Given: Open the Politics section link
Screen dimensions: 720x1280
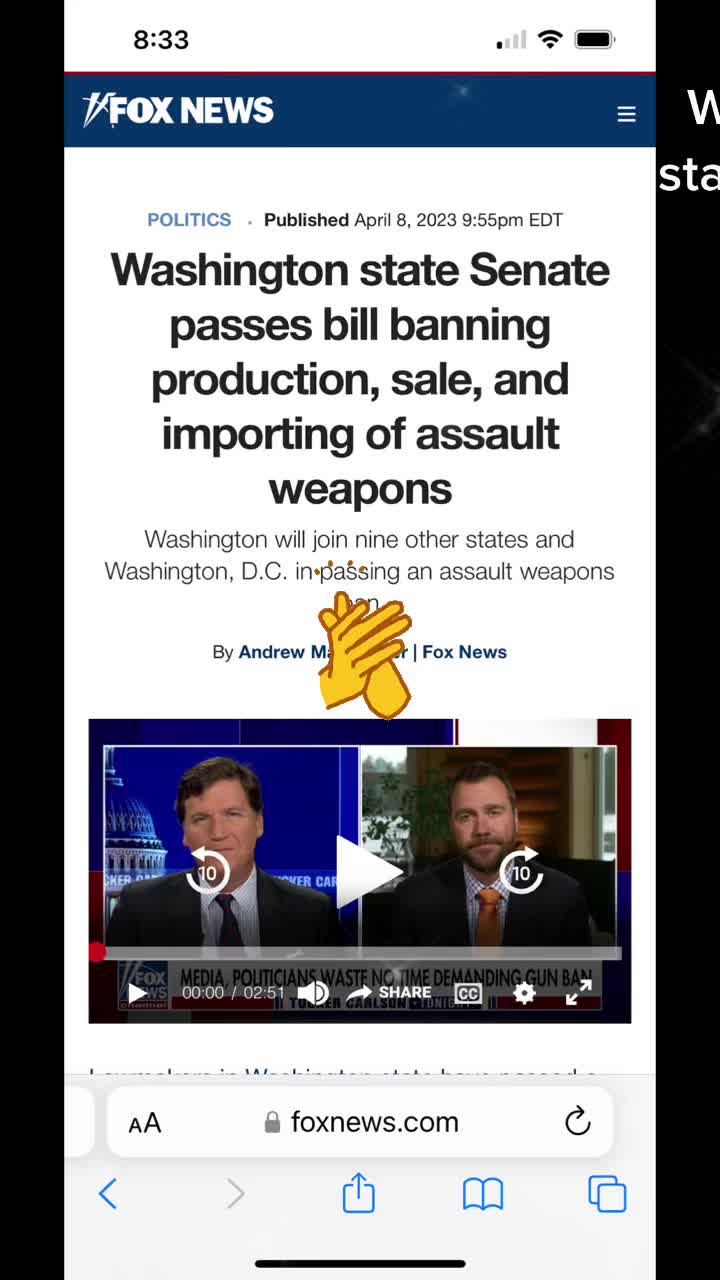Looking at the screenshot, I should [x=189, y=220].
